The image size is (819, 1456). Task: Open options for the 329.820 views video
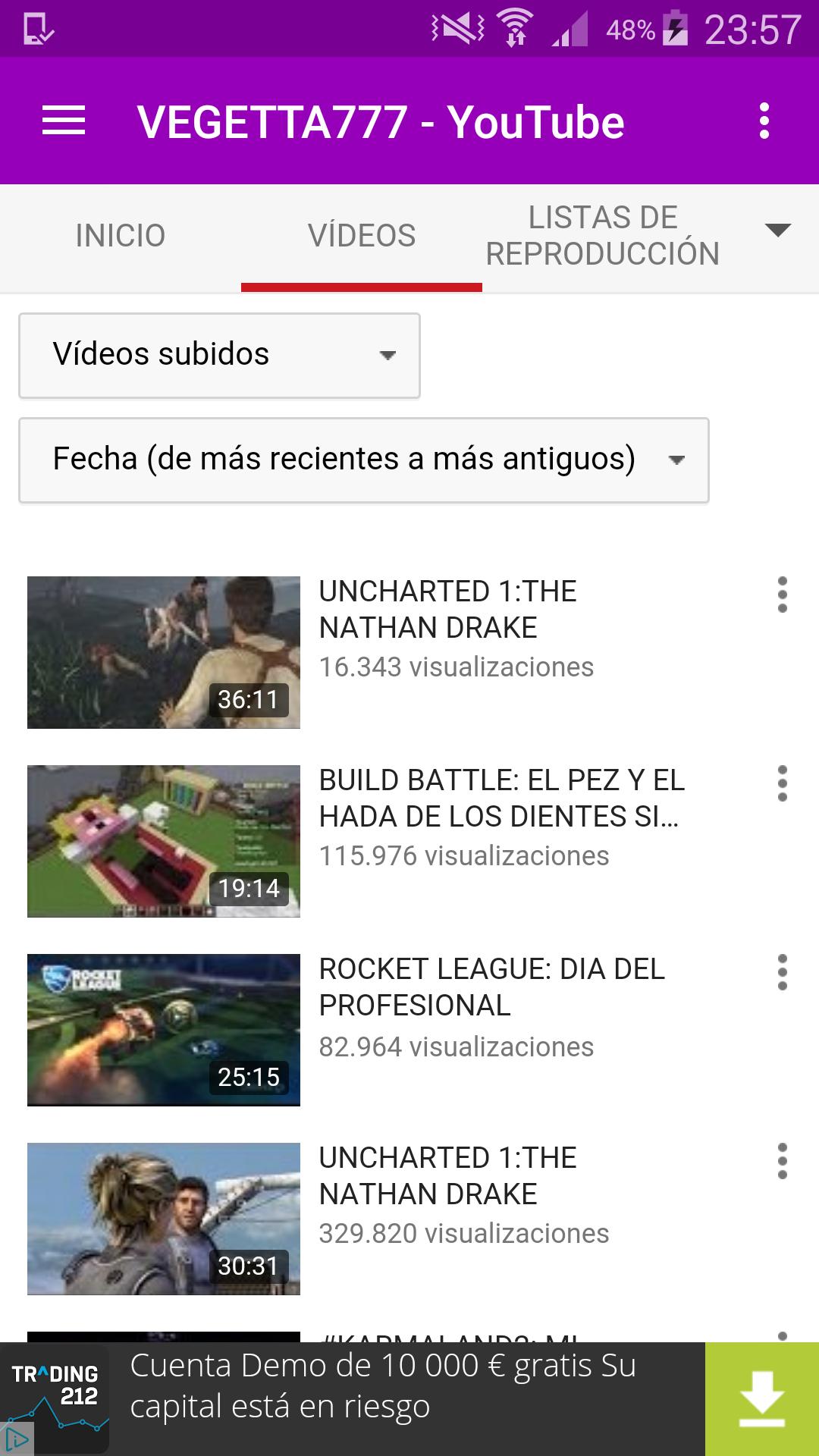pos(782,1161)
